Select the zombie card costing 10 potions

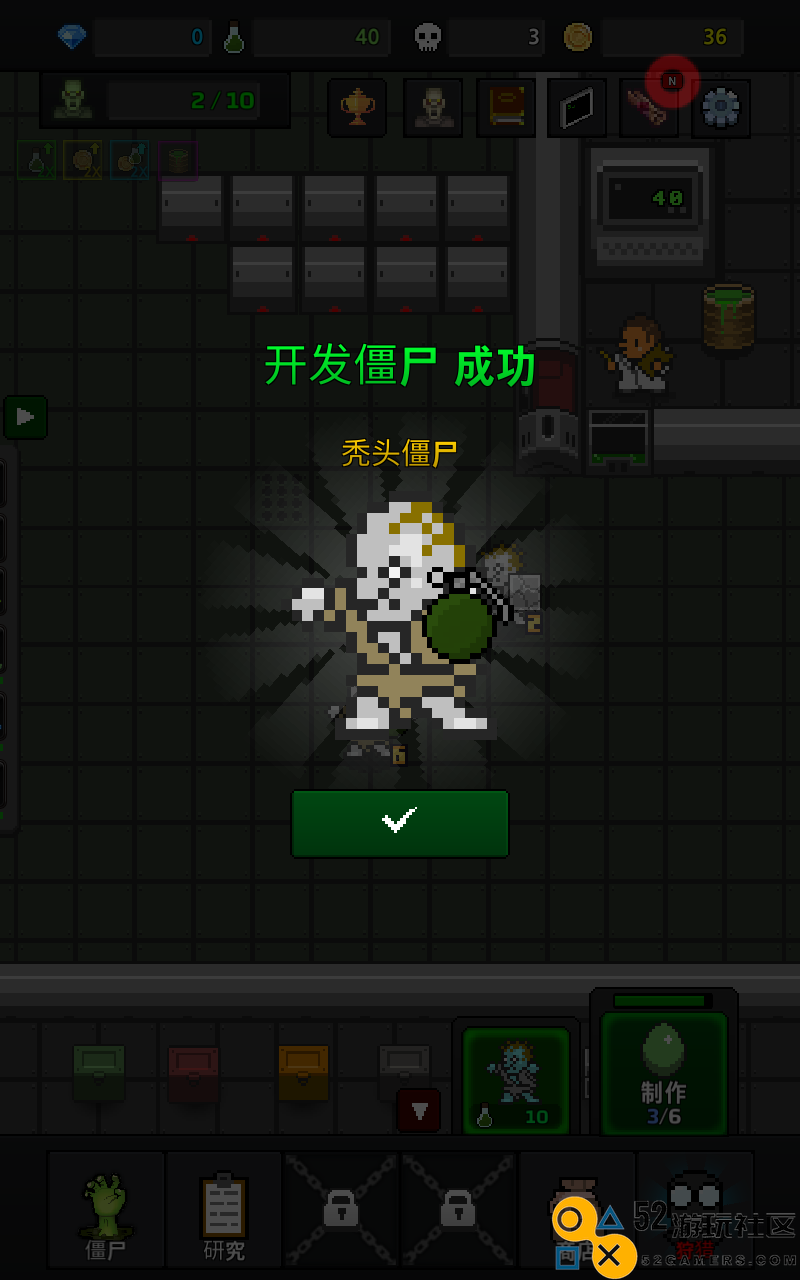(516, 1081)
